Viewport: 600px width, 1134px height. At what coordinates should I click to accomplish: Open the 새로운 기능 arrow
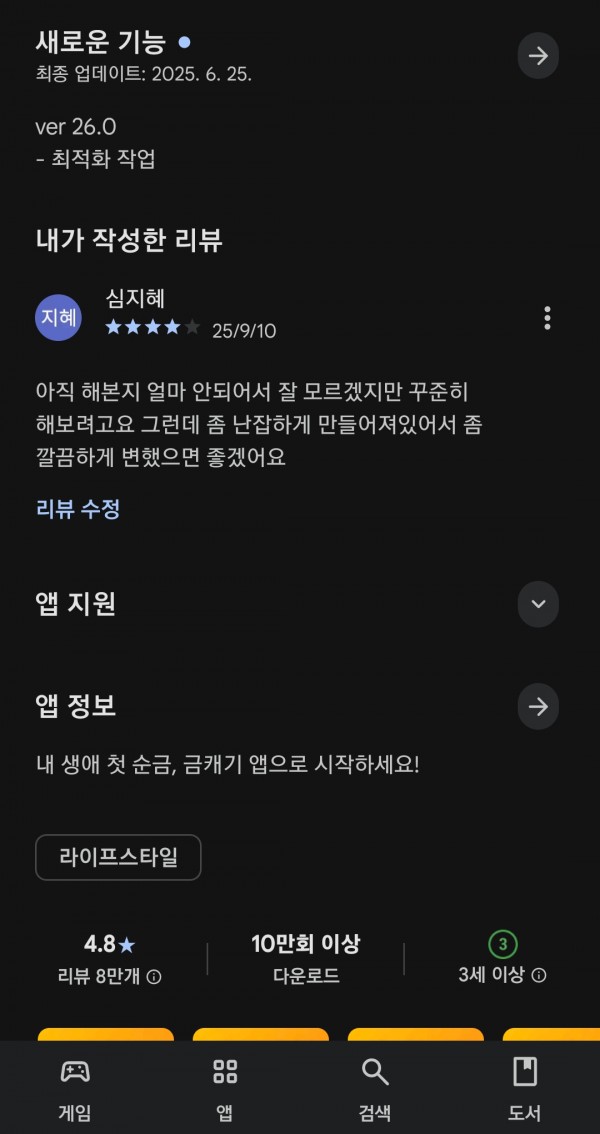point(538,56)
